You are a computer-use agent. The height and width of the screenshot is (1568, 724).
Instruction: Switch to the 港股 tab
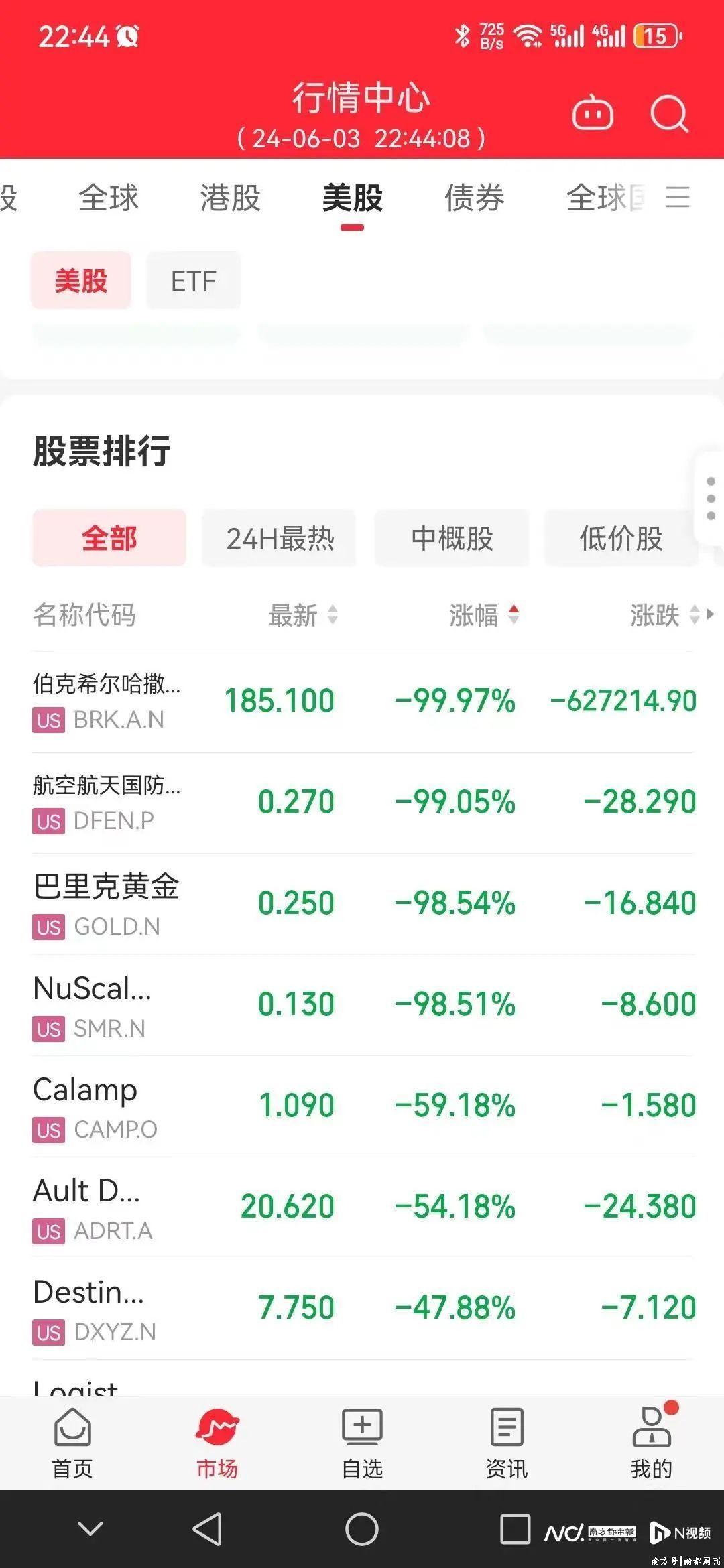(x=230, y=198)
